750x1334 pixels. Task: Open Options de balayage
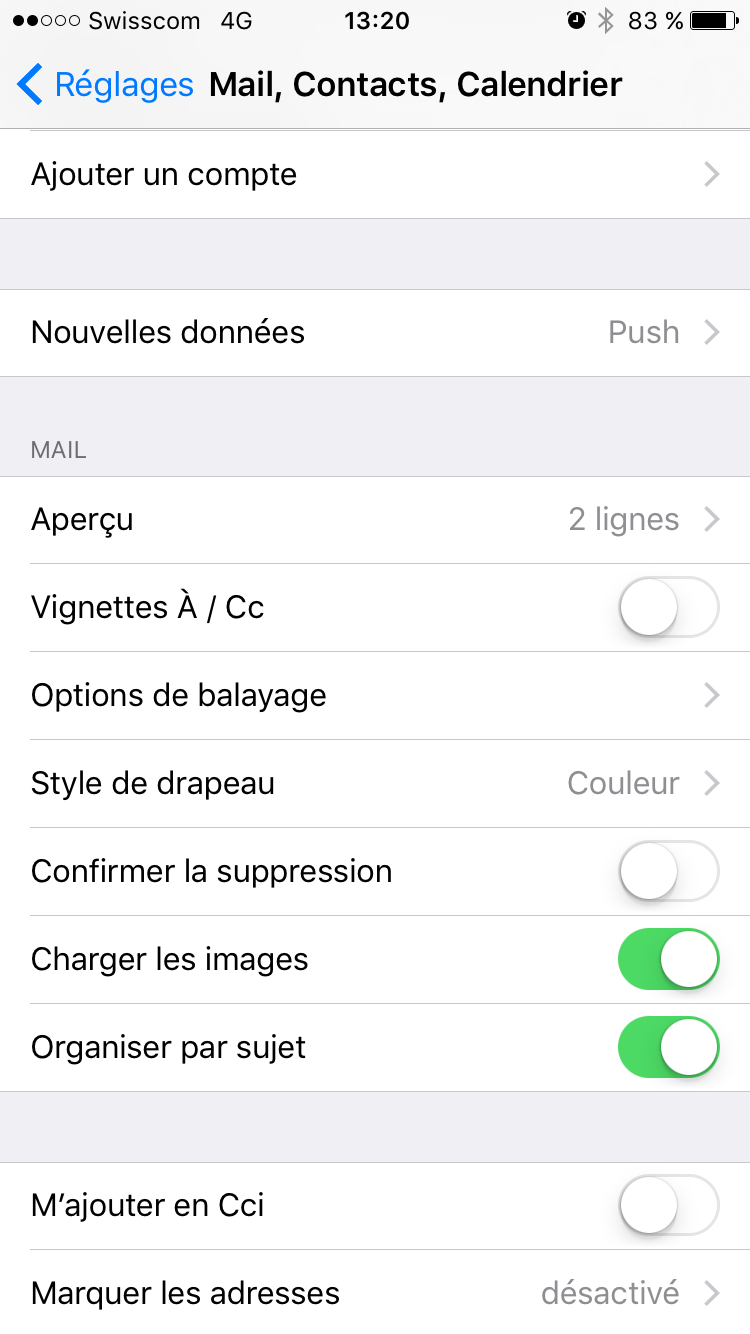point(375,695)
